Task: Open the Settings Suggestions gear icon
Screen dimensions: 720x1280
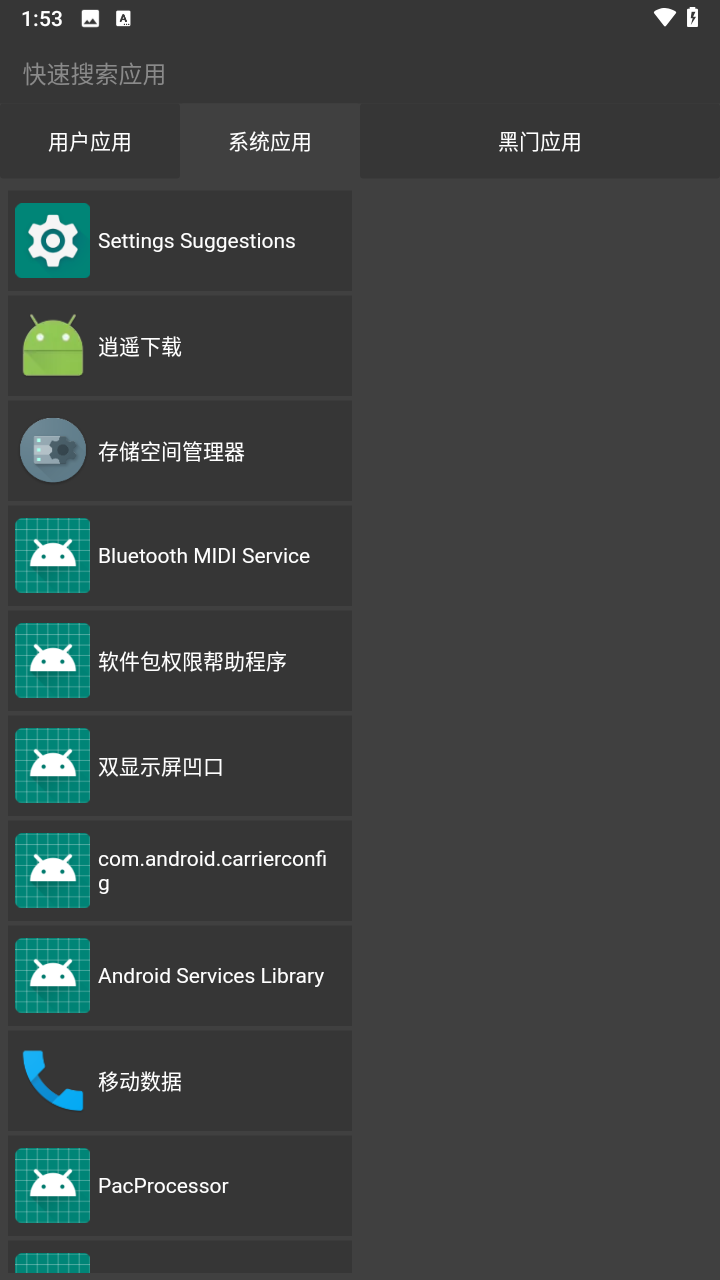Action: 52,240
